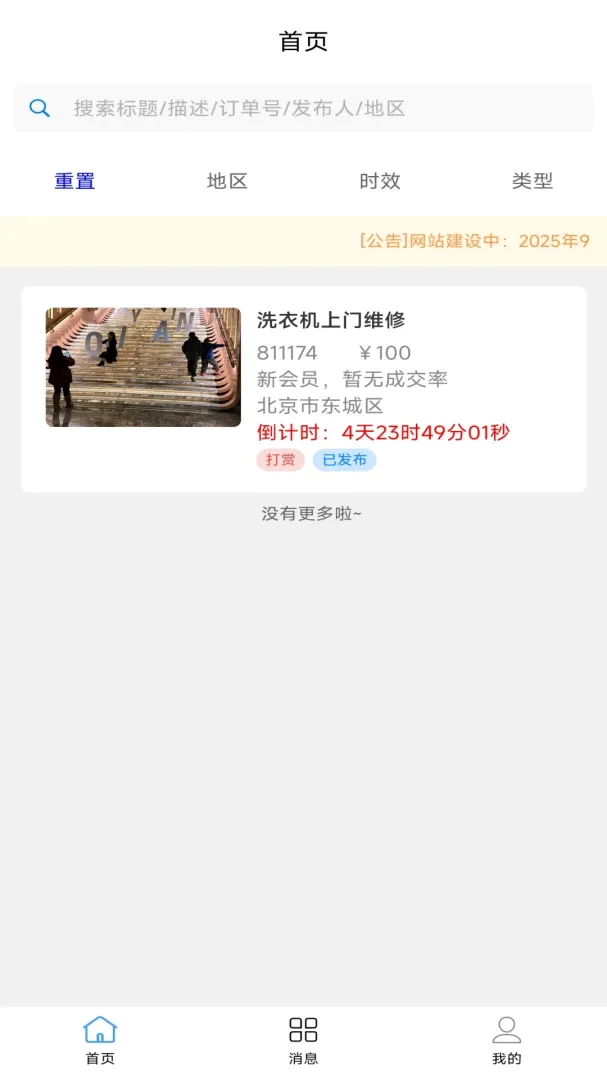Screen dimensions: 607x1080
Task: Open the 地区 region filter
Action: pyautogui.click(x=227, y=181)
